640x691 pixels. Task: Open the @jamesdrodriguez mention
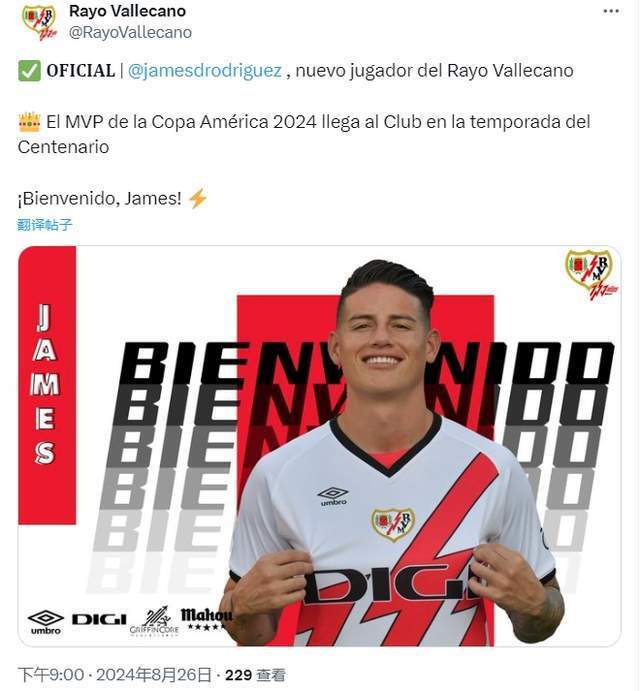[206, 70]
